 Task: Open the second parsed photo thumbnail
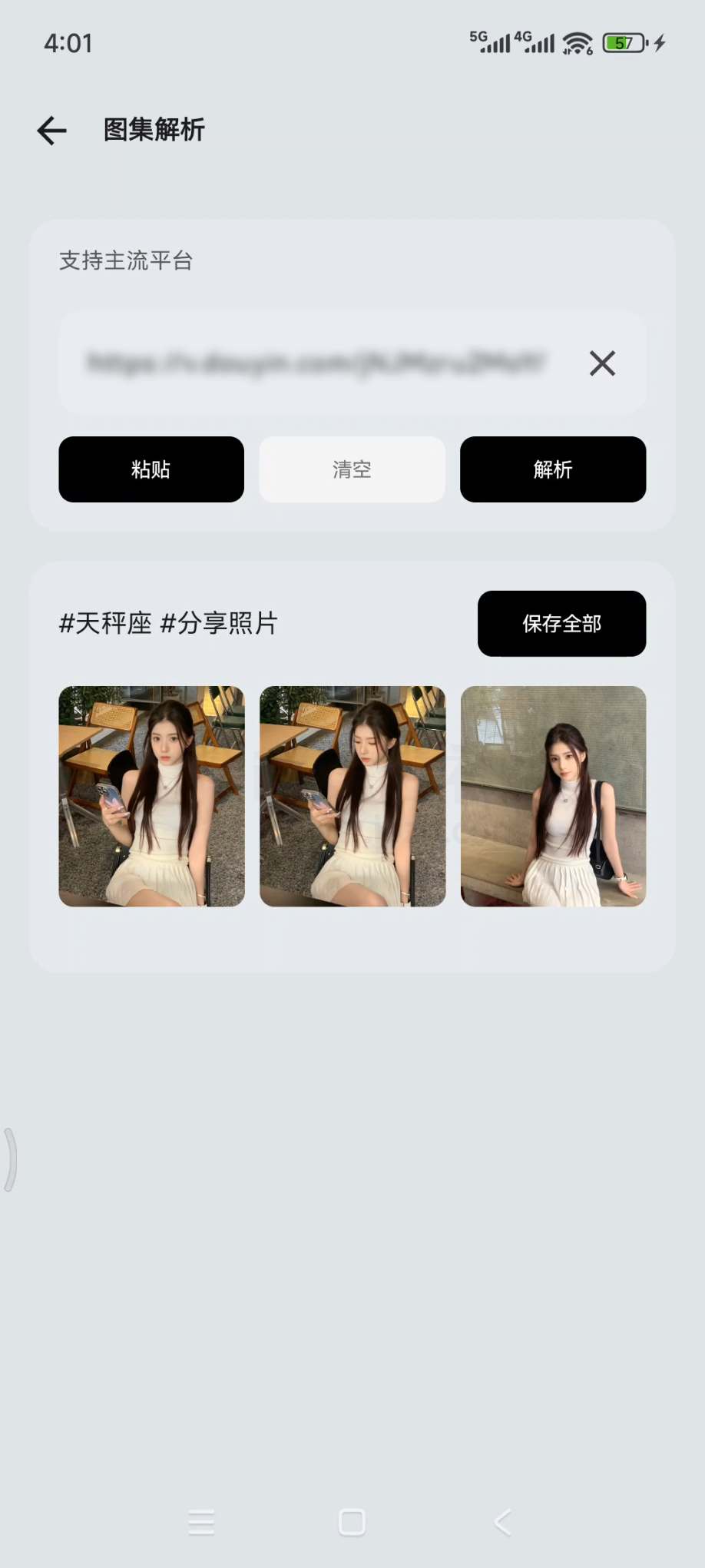(x=352, y=796)
